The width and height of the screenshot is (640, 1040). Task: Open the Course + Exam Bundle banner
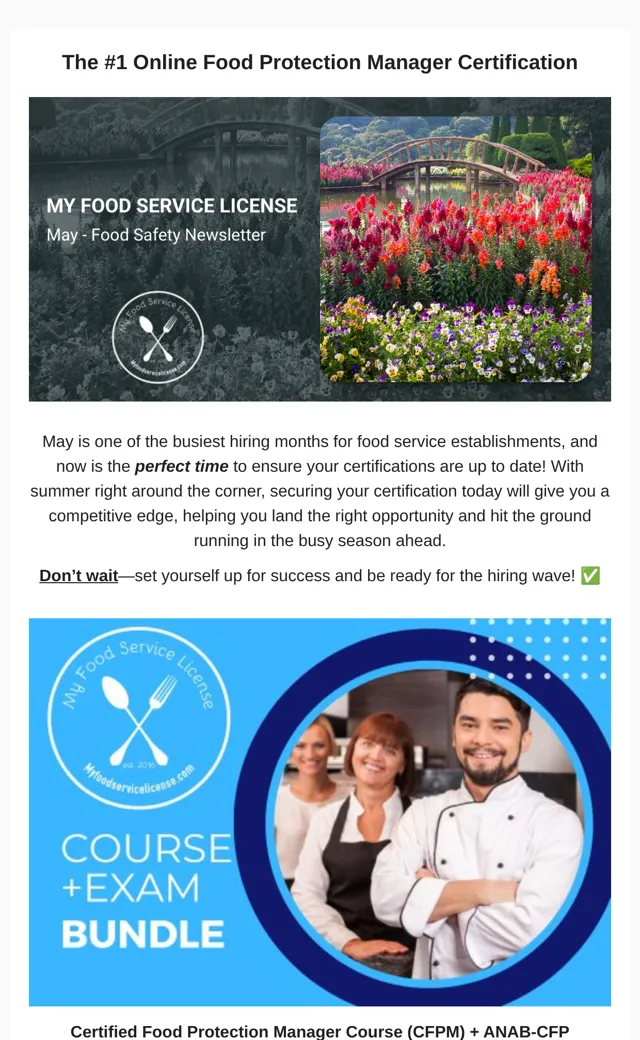click(x=320, y=812)
